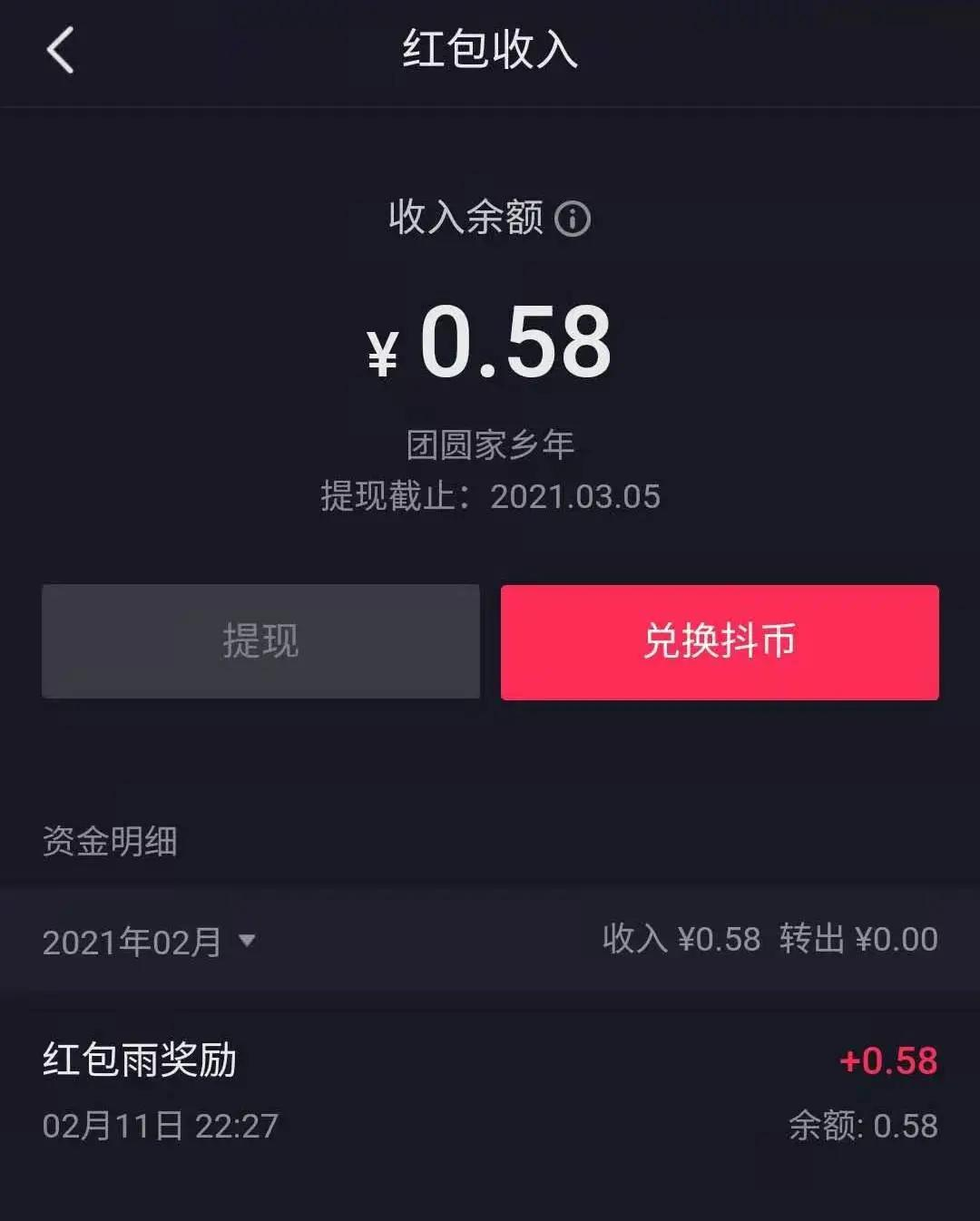Expand the 2021年02月 month picker
Screen dimensions: 980x1221
[150, 942]
